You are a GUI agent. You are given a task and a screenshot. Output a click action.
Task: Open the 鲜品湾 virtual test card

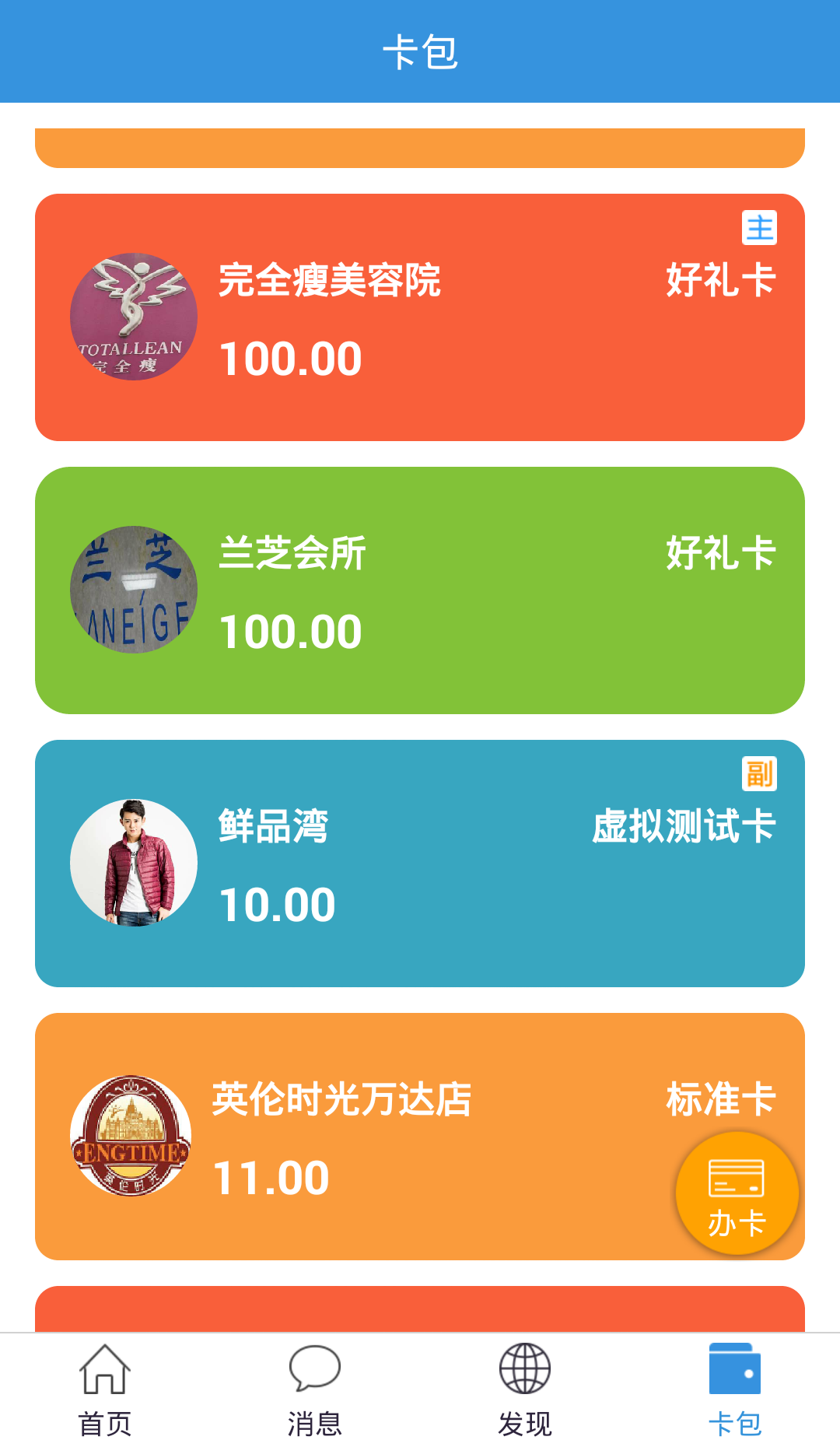pos(420,864)
